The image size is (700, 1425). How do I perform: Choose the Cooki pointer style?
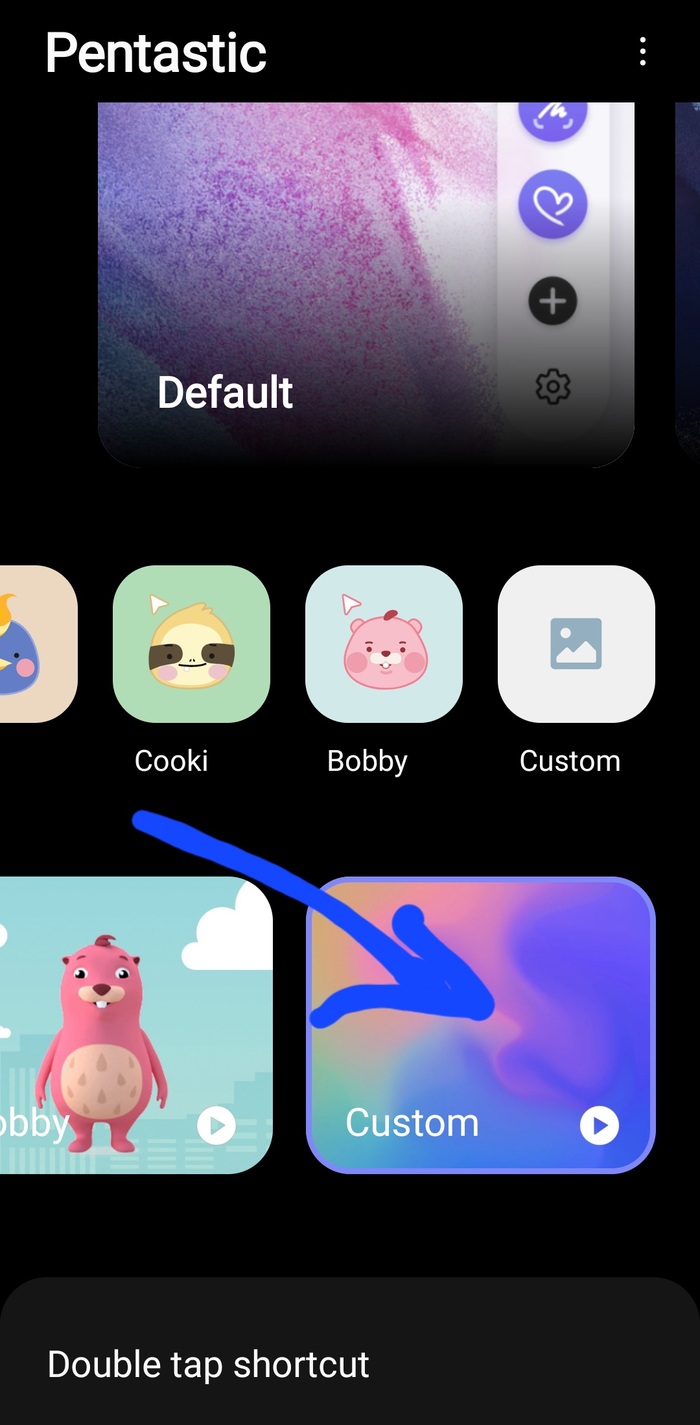tap(191, 644)
